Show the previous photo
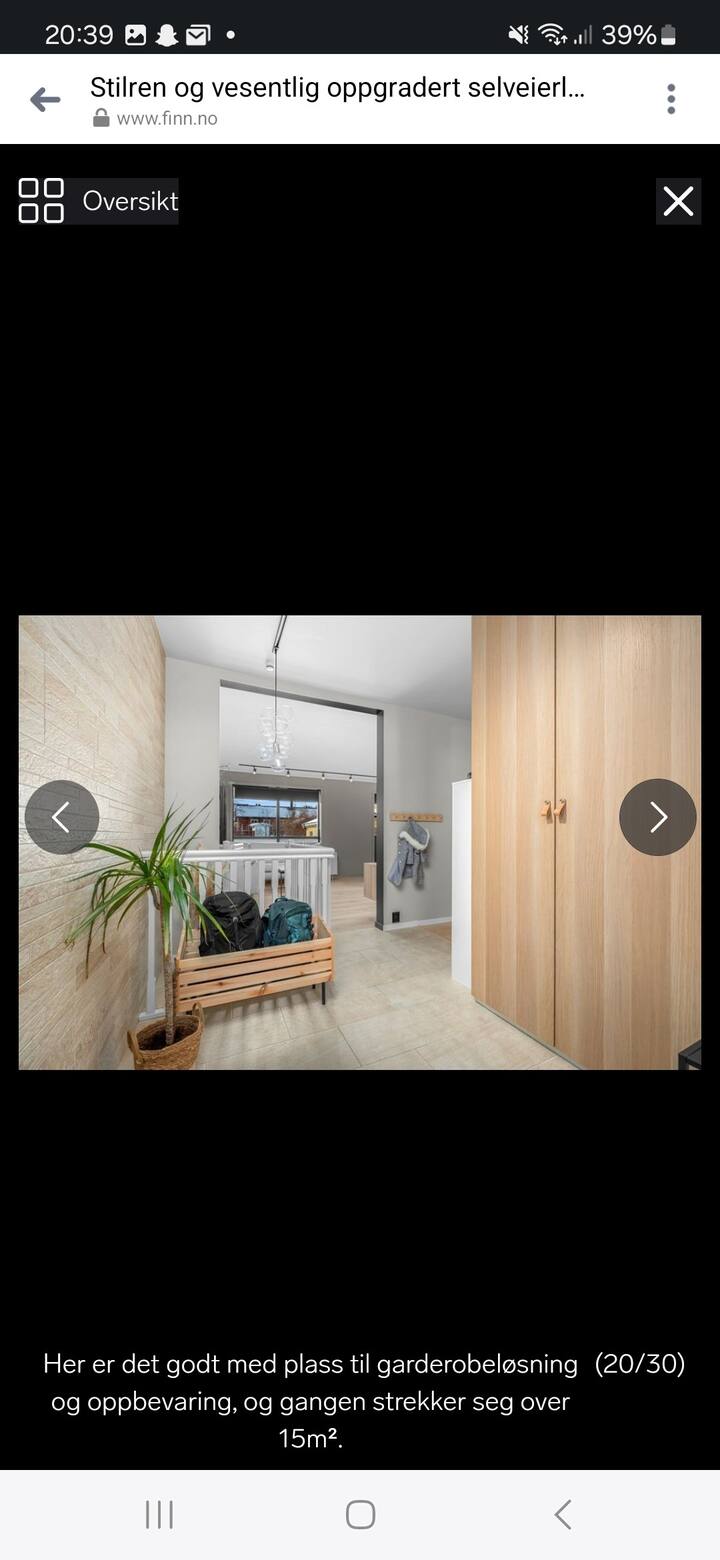 tap(62, 817)
